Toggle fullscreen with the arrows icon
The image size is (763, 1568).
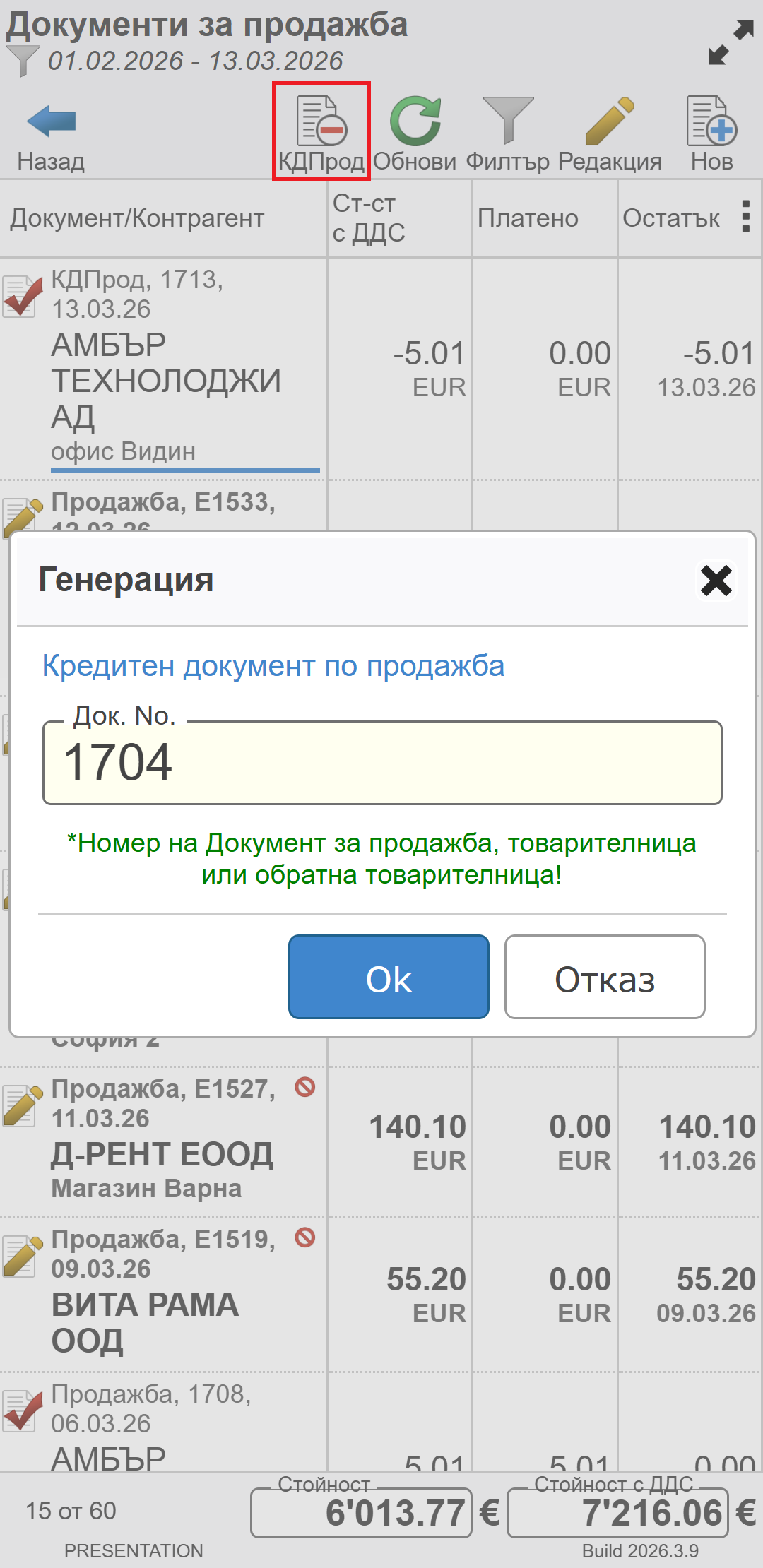point(731,43)
